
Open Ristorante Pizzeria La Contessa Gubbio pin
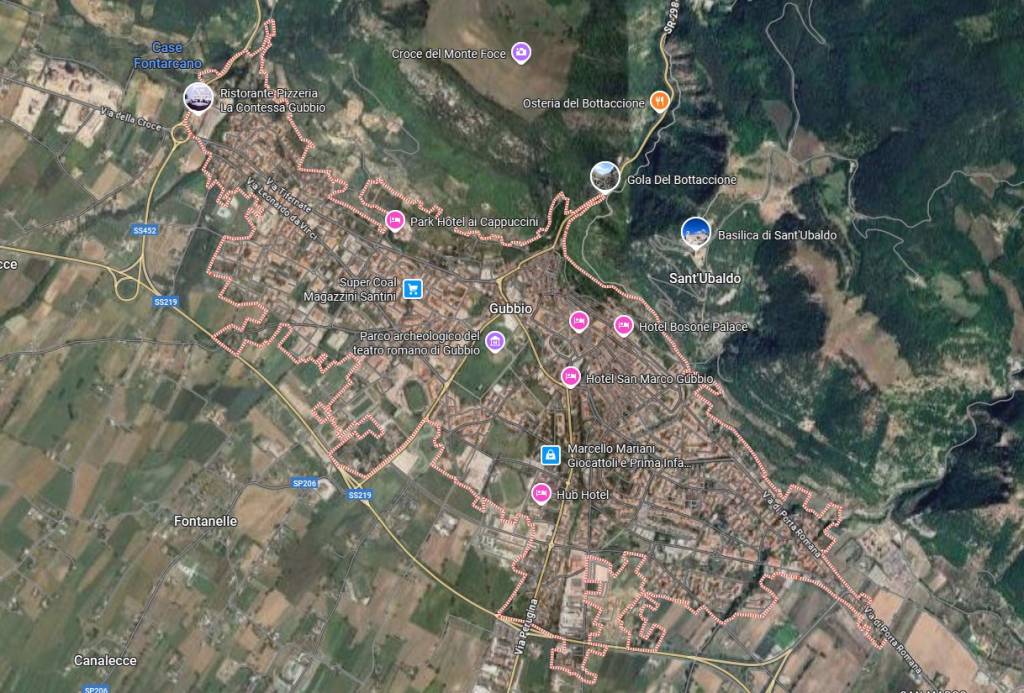198,97
